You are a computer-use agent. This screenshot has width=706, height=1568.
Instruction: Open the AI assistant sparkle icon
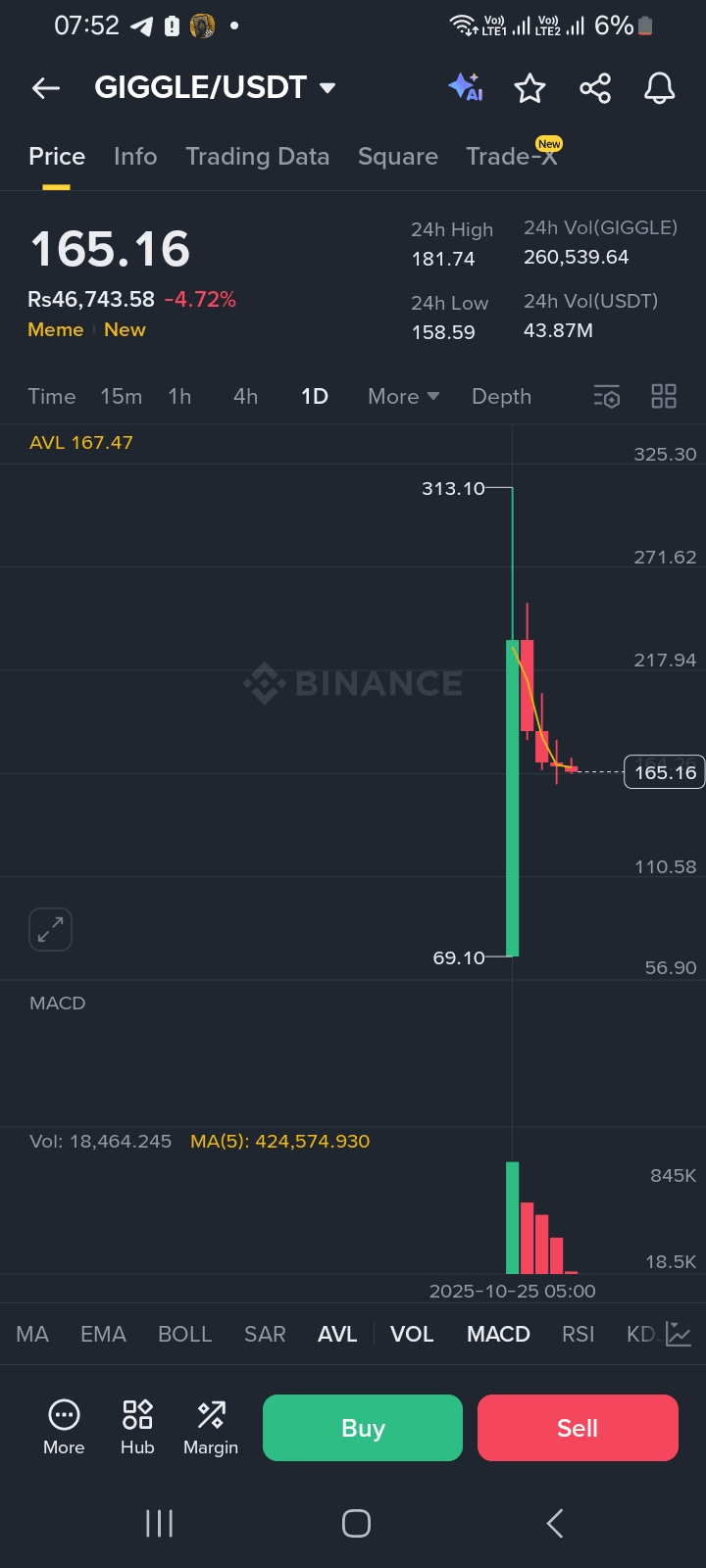466,87
